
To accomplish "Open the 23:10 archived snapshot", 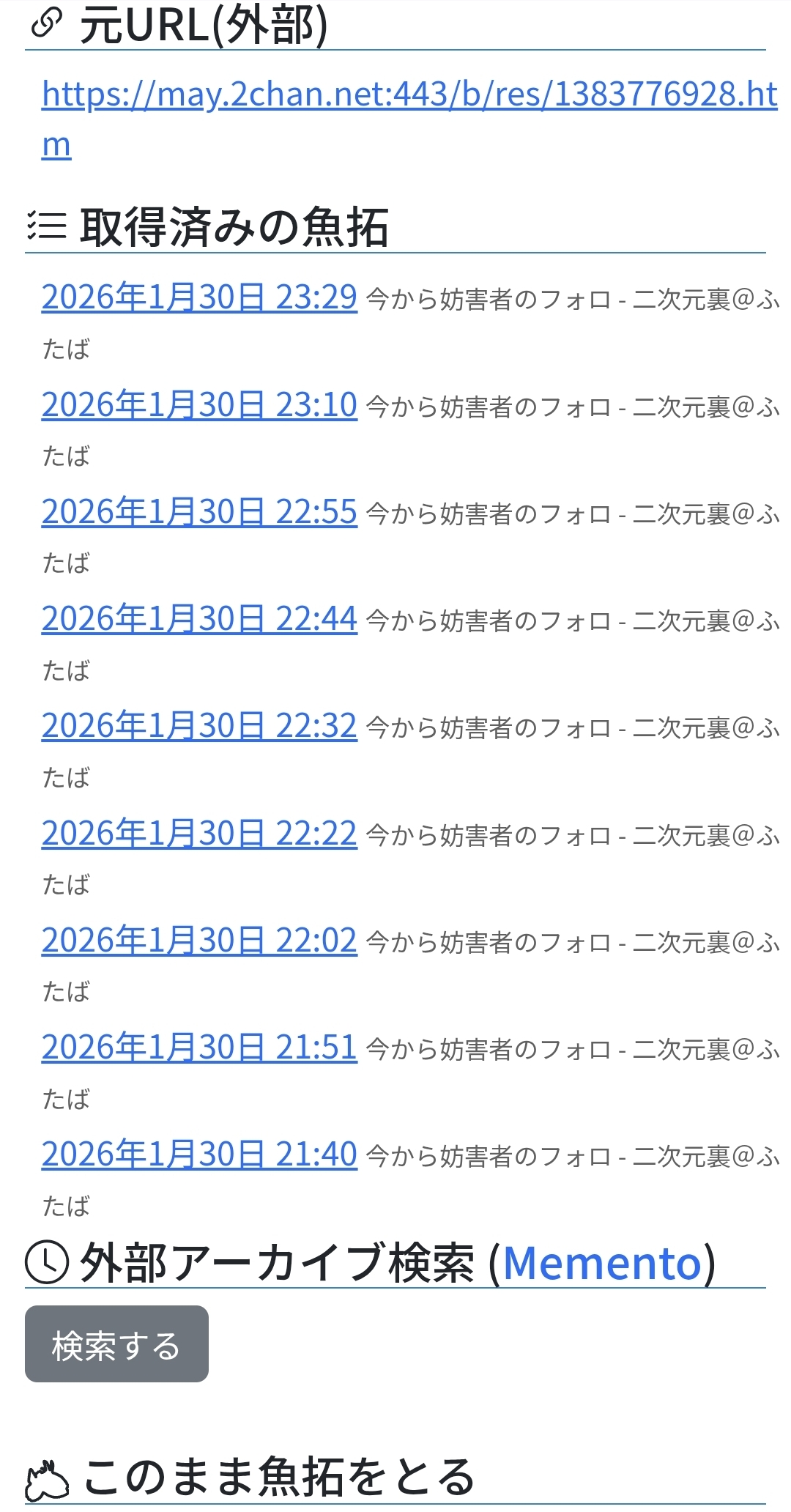I will (x=199, y=404).
